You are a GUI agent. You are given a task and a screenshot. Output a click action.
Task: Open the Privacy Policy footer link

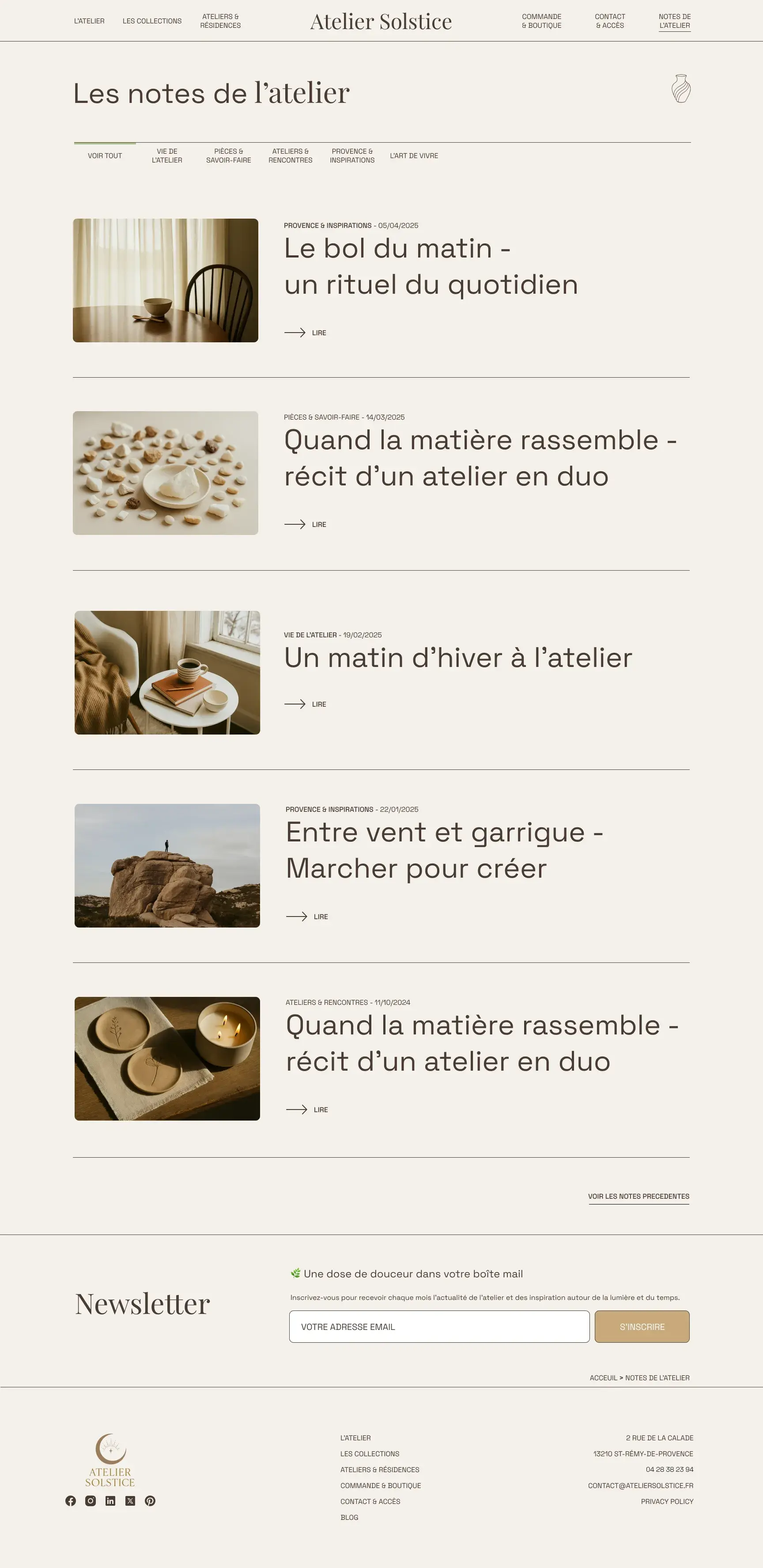click(667, 1502)
